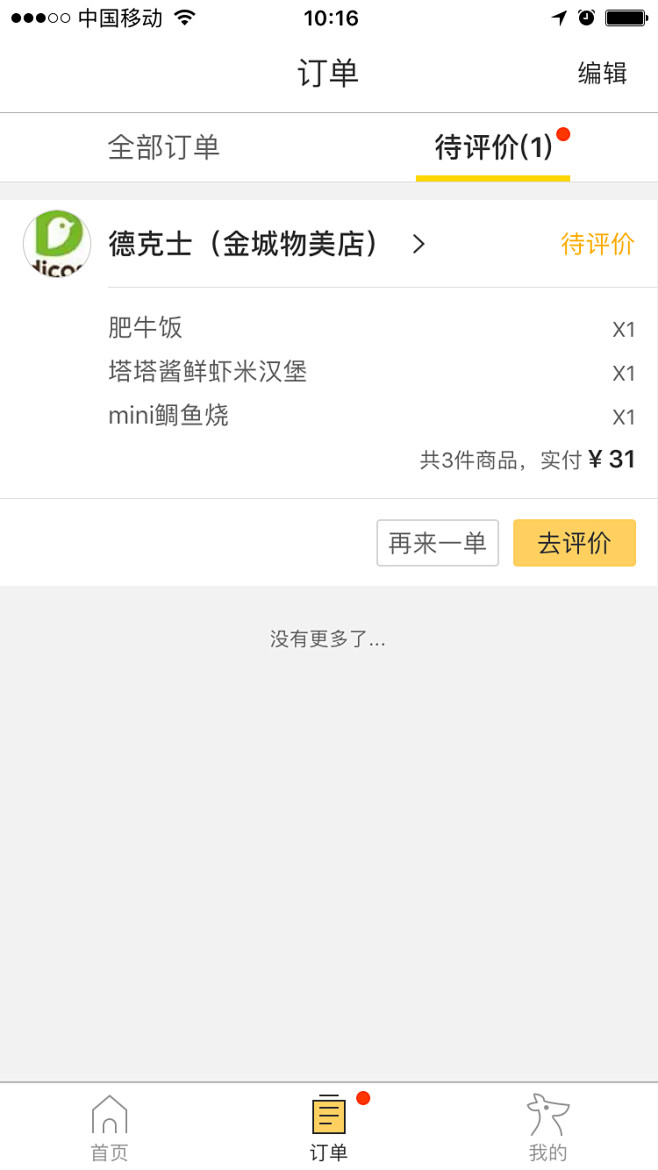The height and width of the screenshot is (1170, 658).
Task: Open the 我的 profile tab
Action: [x=547, y=1128]
